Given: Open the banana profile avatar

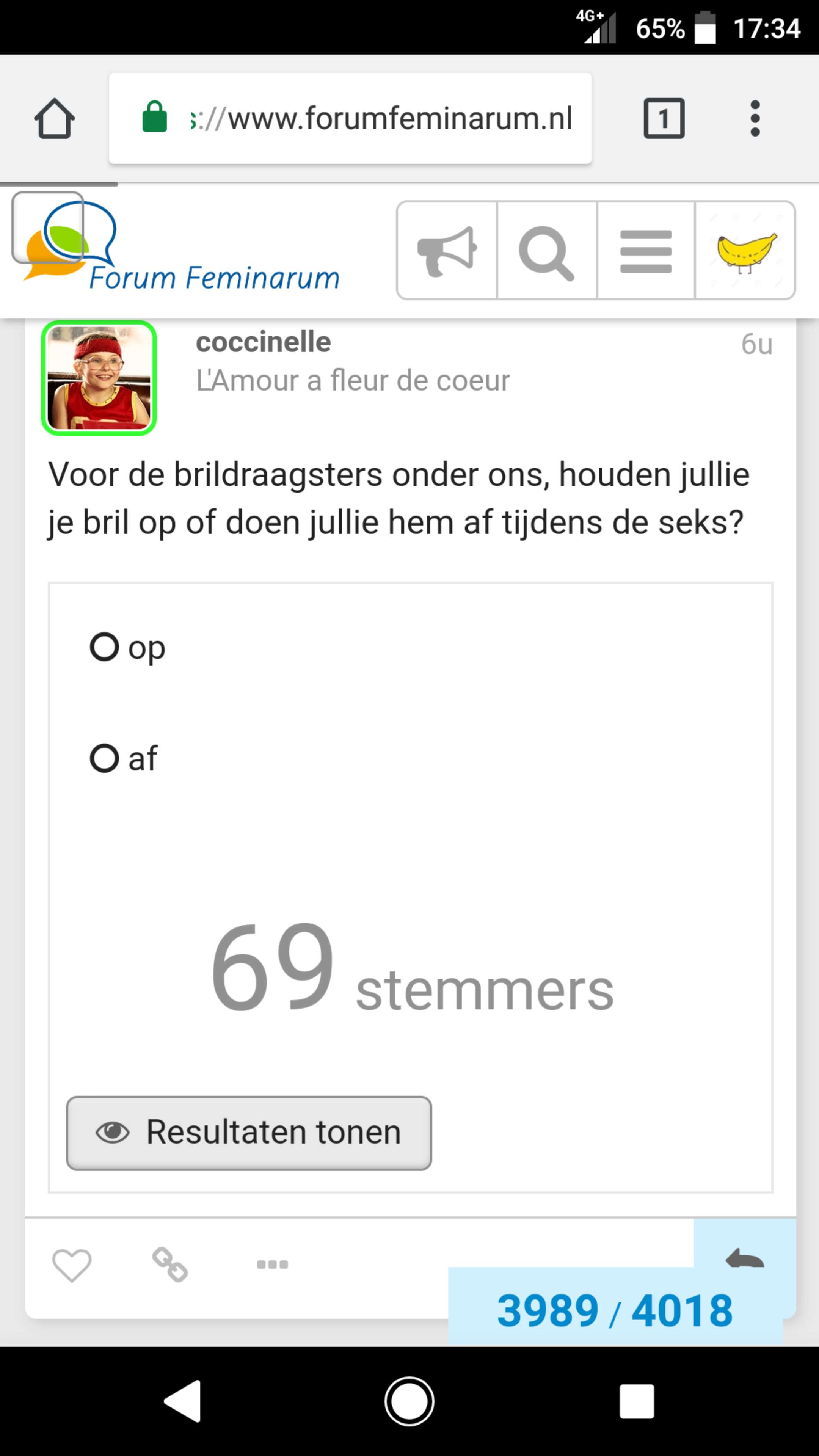Looking at the screenshot, I should pyautogui.click(x=745, y=250).
